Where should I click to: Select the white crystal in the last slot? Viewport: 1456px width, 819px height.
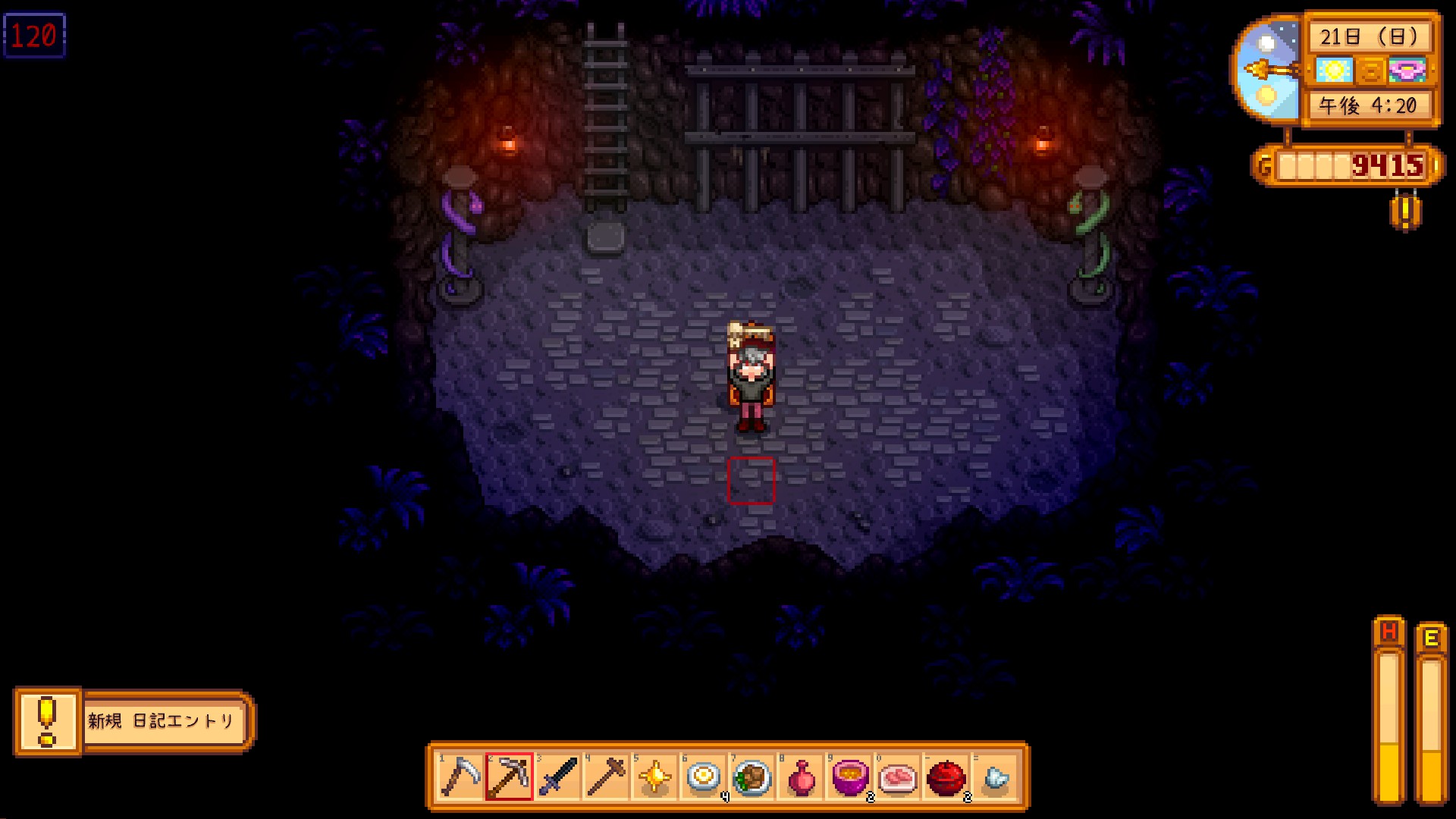click(x=994, y=777)
